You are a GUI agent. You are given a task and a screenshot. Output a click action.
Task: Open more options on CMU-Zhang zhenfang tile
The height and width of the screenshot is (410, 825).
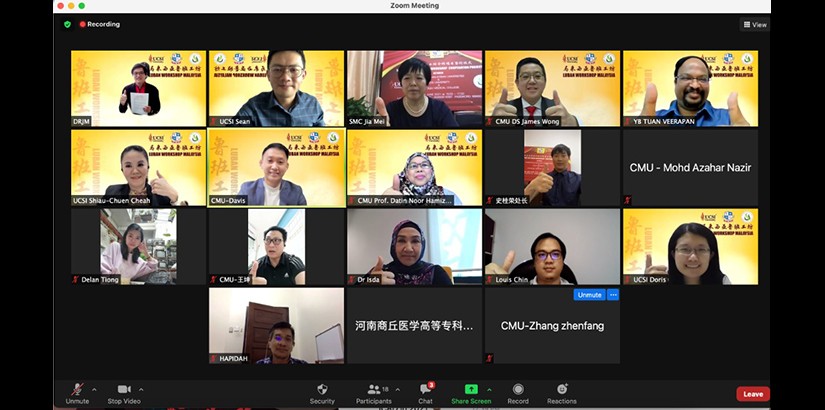point(613,295)
